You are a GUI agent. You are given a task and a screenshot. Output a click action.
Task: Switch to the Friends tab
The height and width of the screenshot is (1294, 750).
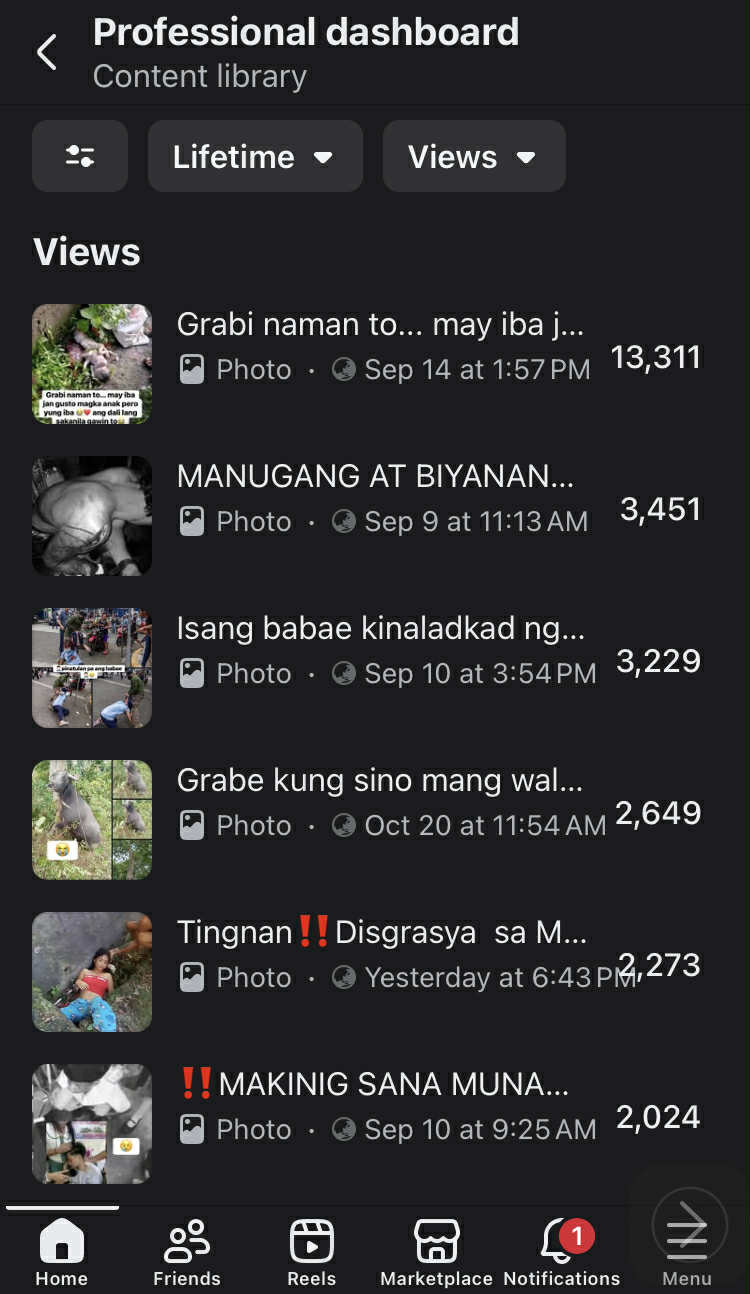click(x=187, y=1251)
